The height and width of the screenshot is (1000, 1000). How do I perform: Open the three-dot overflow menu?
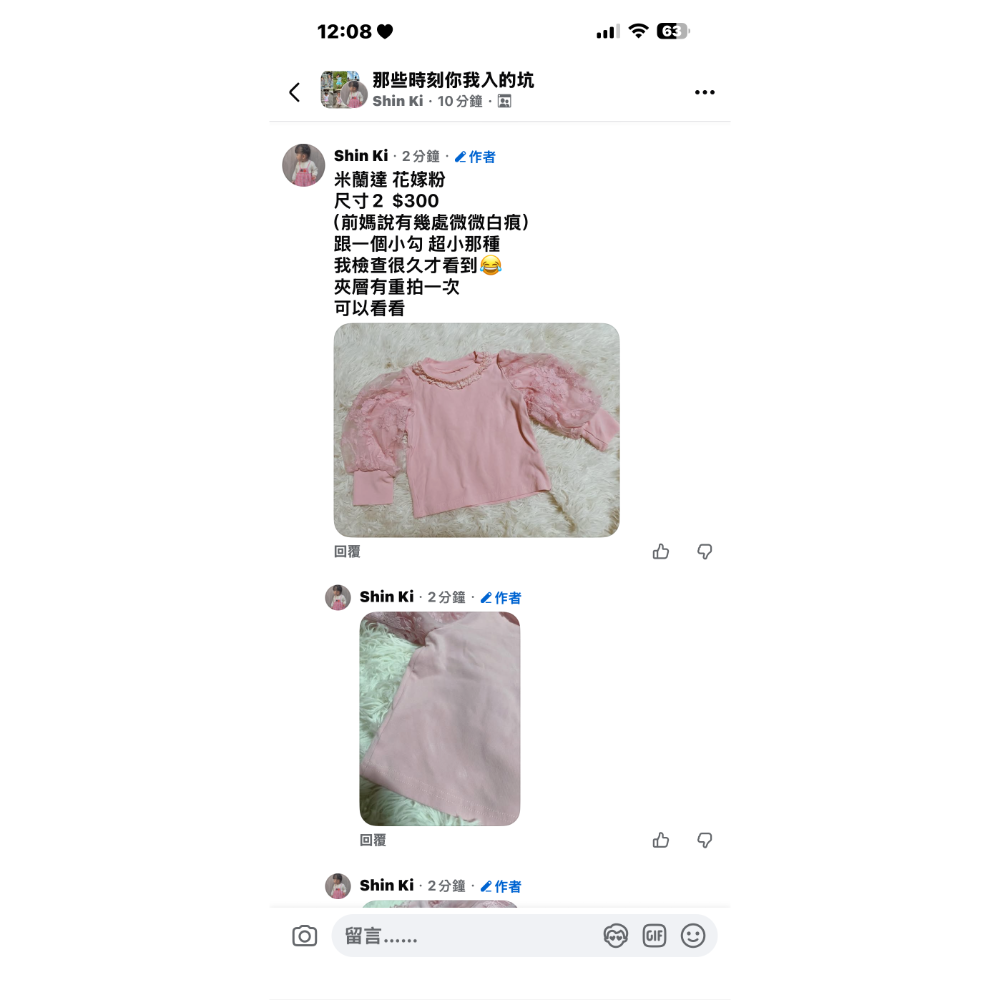coord(705,92)
